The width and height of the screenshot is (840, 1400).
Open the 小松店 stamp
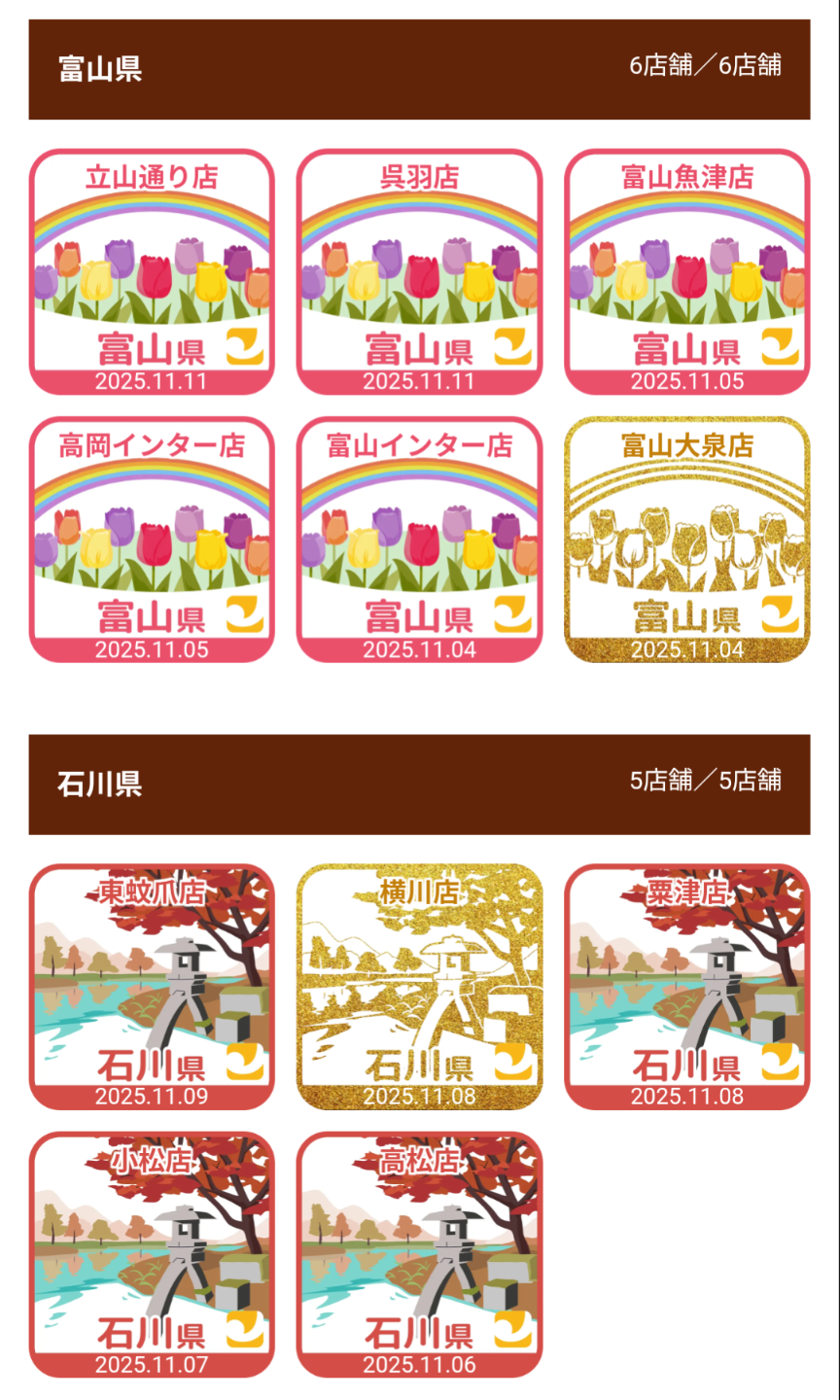click(x=152, y=1254)
